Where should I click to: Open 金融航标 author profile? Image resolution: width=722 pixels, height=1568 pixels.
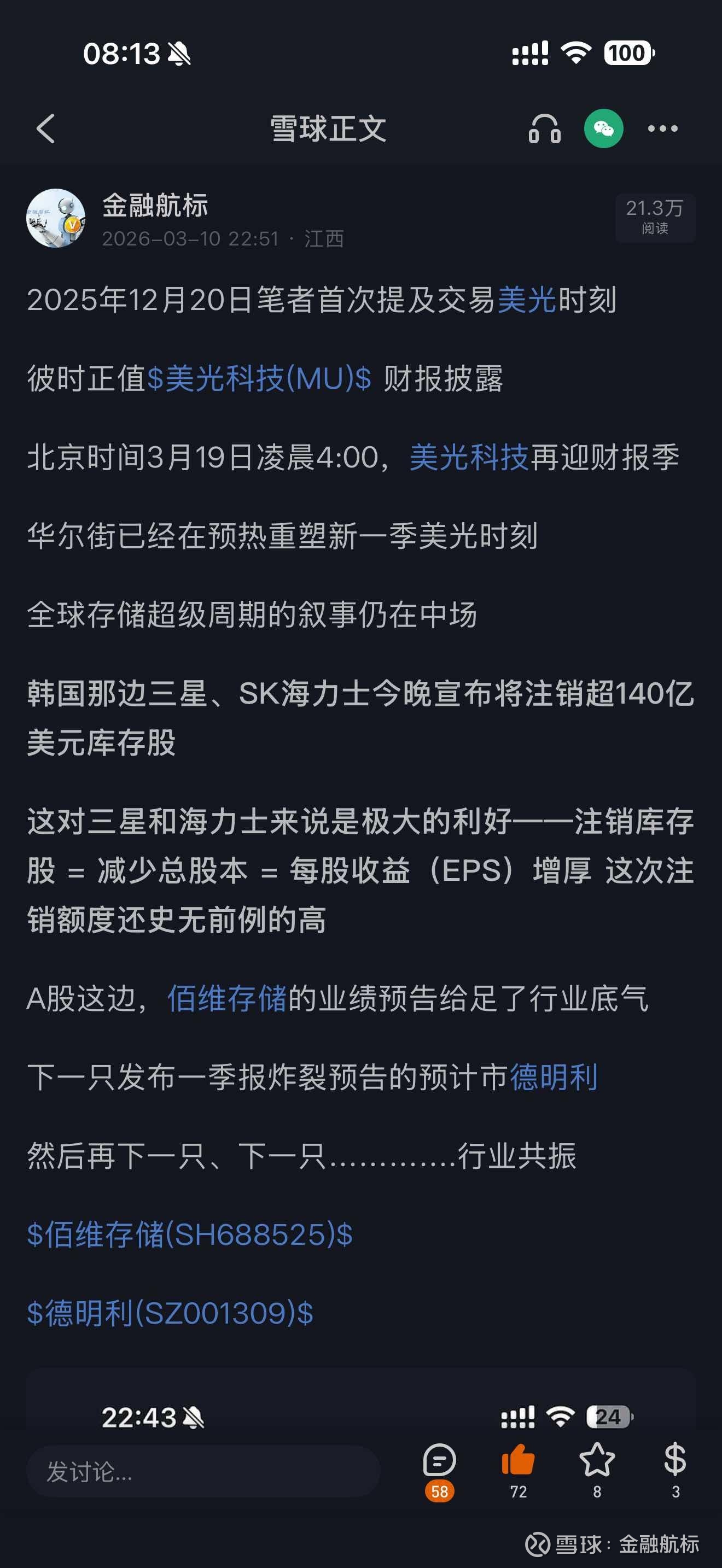pos(155,205)
